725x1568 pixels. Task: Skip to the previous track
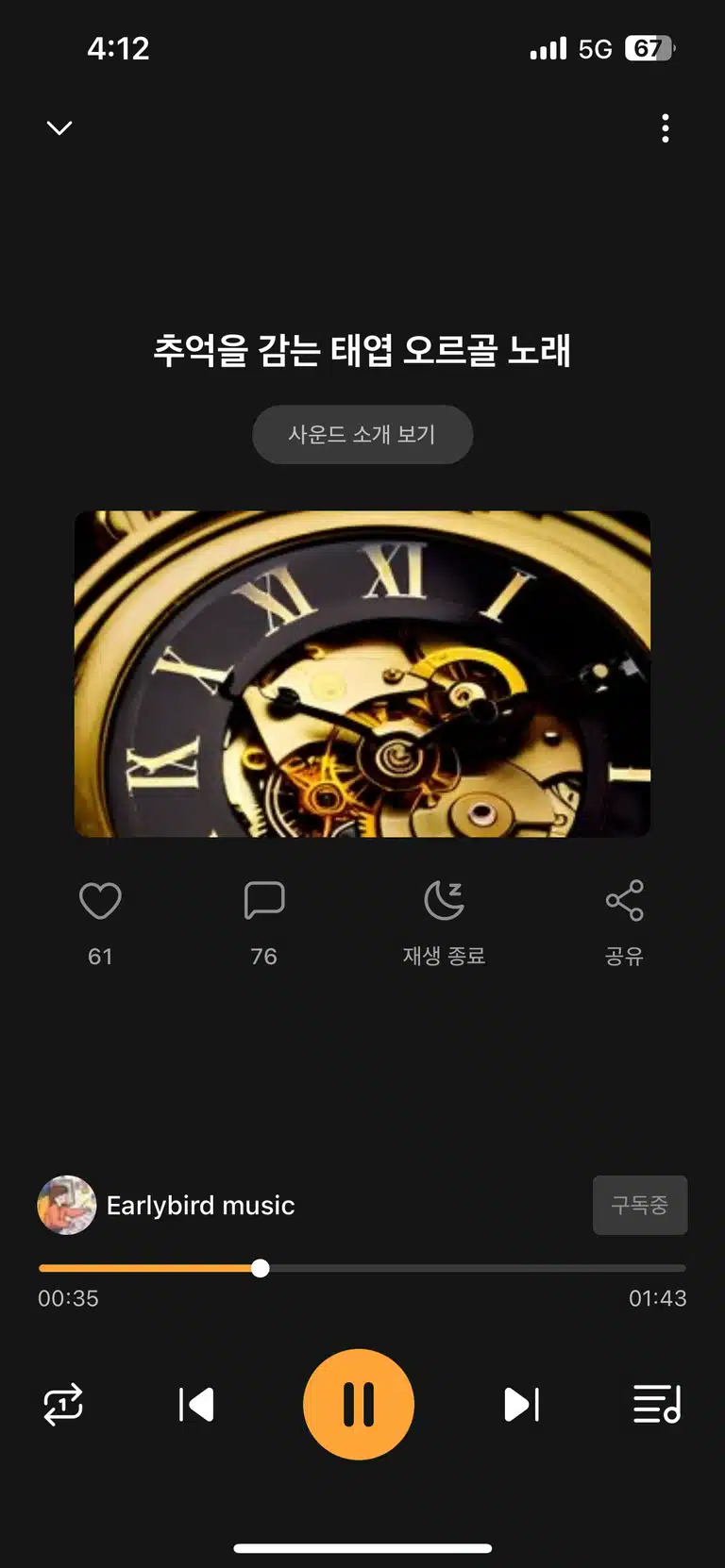pos(196,1404)
